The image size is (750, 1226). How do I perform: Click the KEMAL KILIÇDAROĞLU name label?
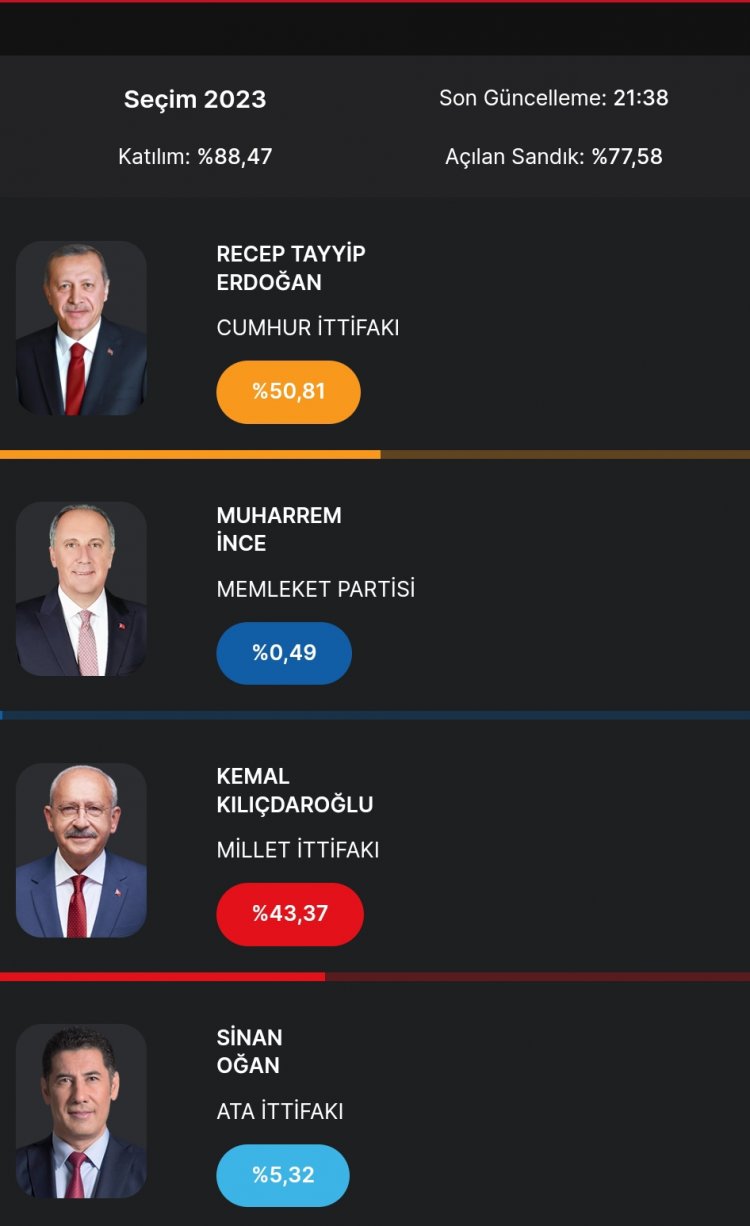[x=295, y=790]
